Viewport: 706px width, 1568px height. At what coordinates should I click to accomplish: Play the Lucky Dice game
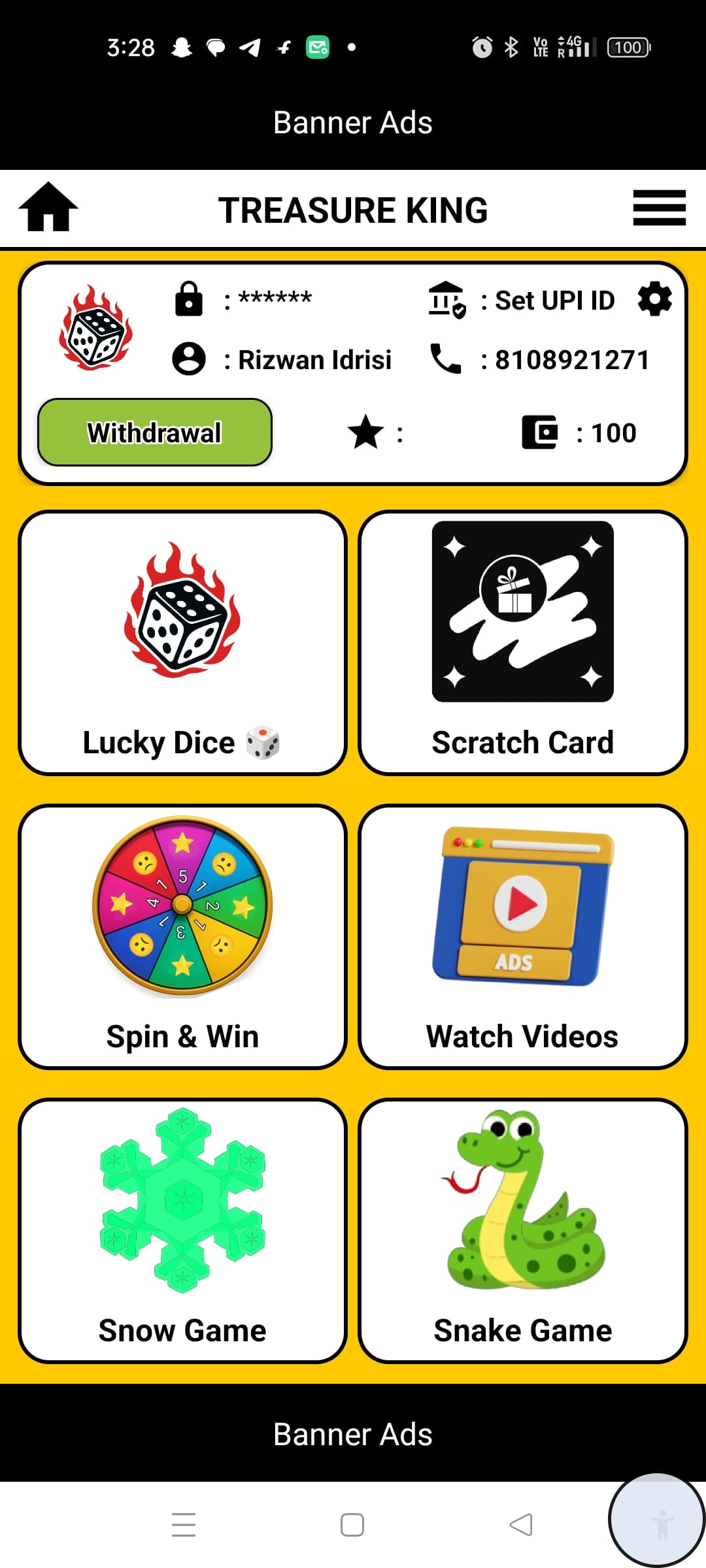tap(182, 644)
